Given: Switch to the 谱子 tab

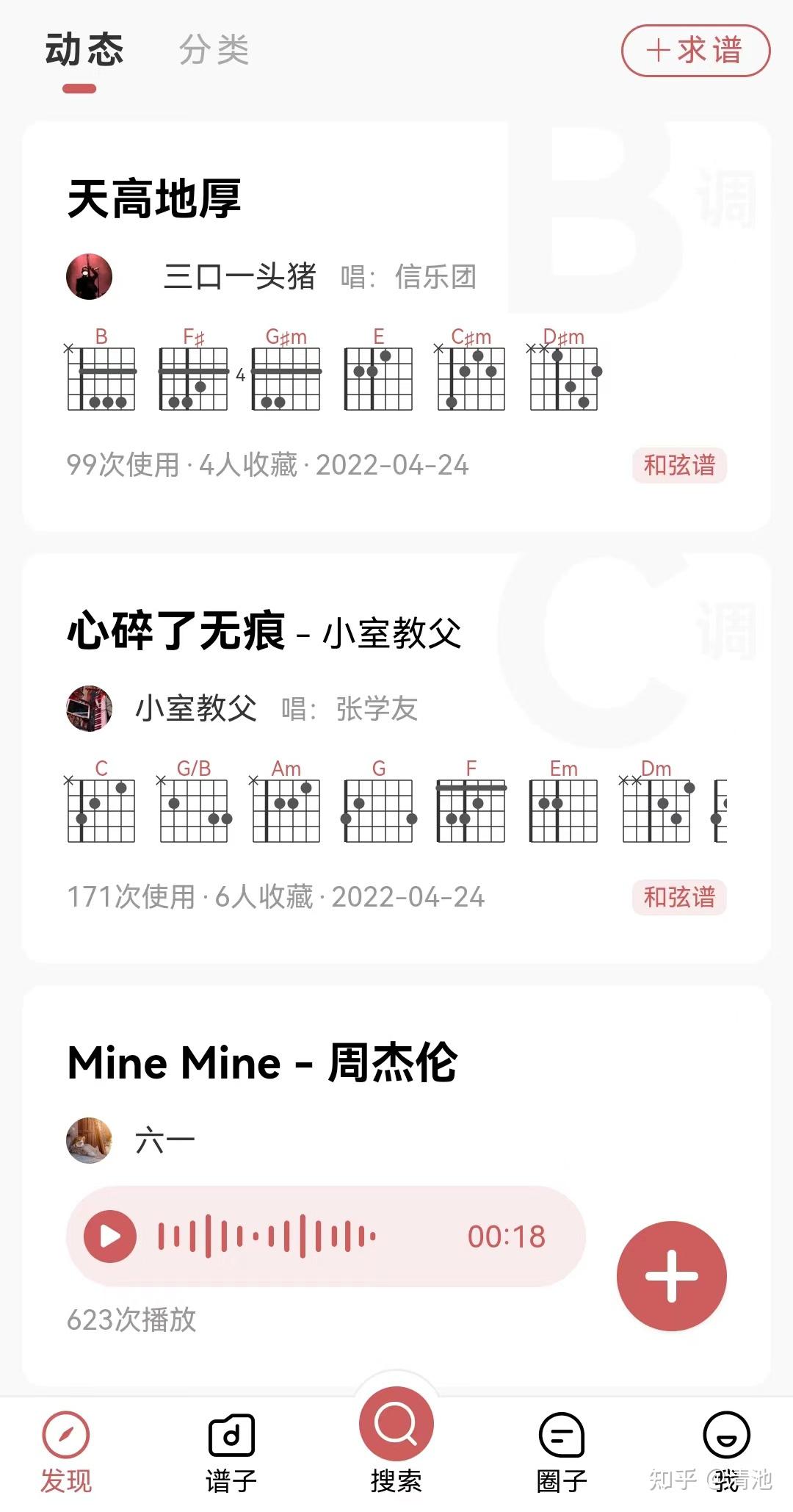Looking at the screenshot, I should pyautogui.click(x=231, y=1452).
